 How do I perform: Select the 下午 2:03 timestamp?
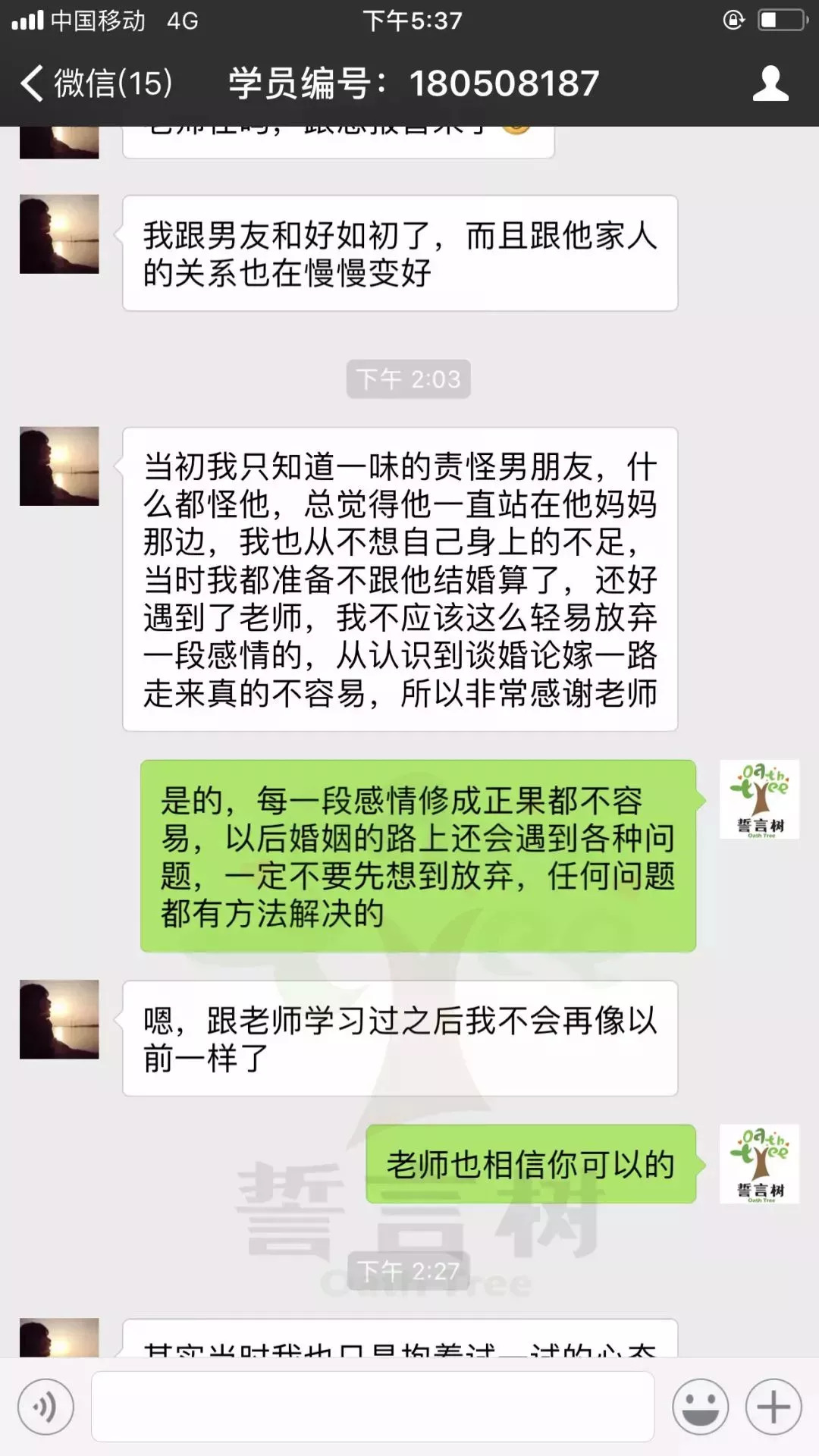(408, 380)
